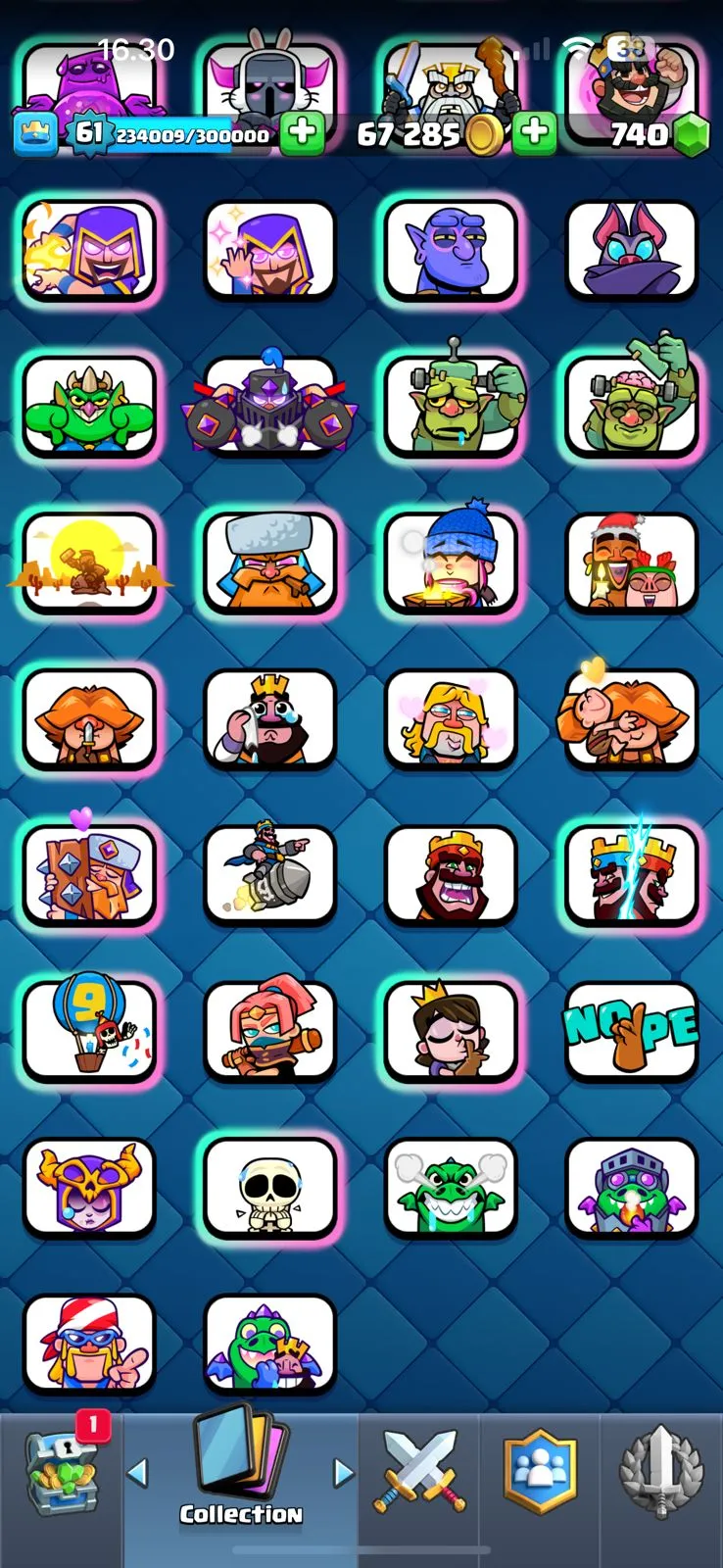
Task: Select the goblin lifting dumbbell emote
Action: coord(451,406)
